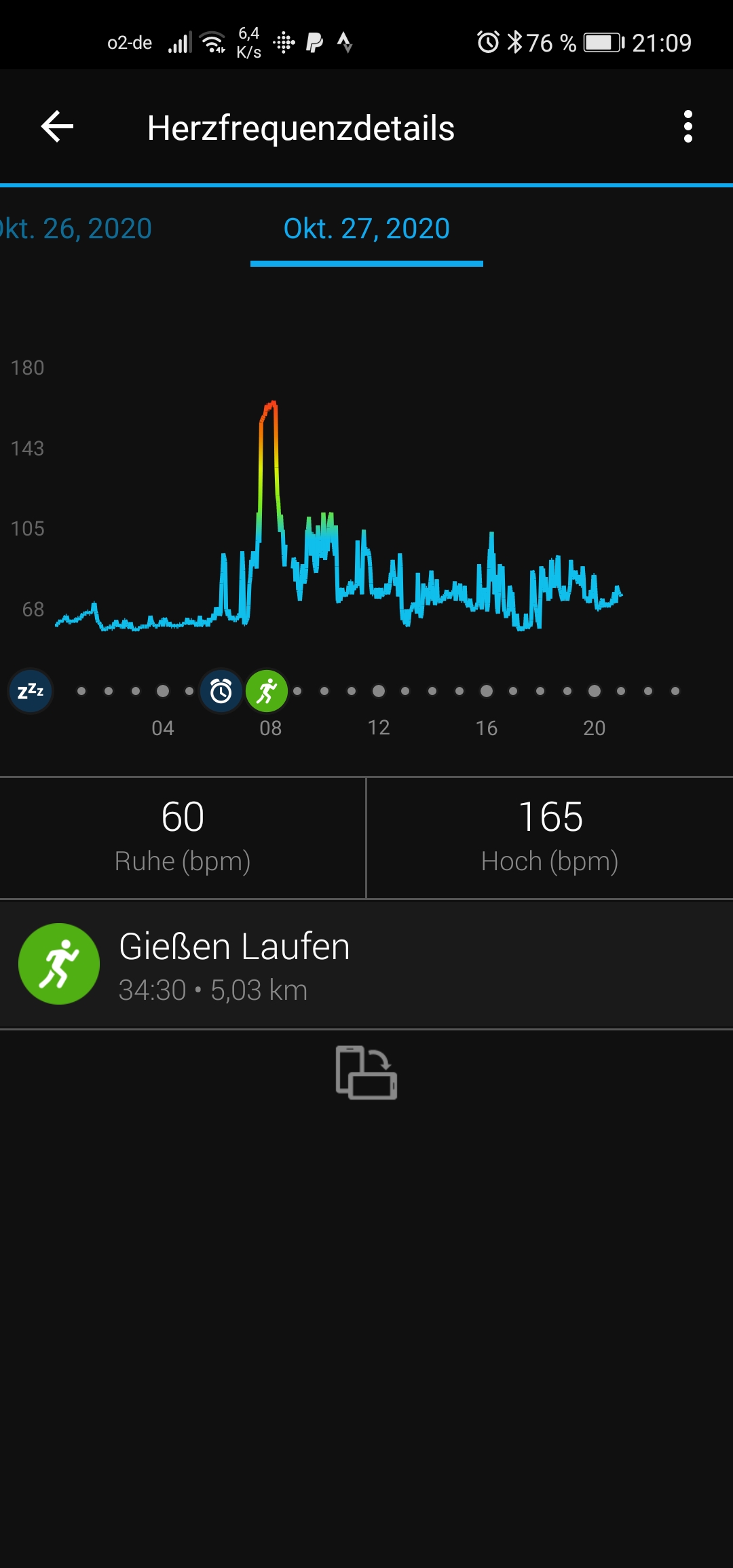Tap the running activity marker on the timeline
Image resolution: width=733 pixels, height=1568 pixels.
(x=267, y=692)
